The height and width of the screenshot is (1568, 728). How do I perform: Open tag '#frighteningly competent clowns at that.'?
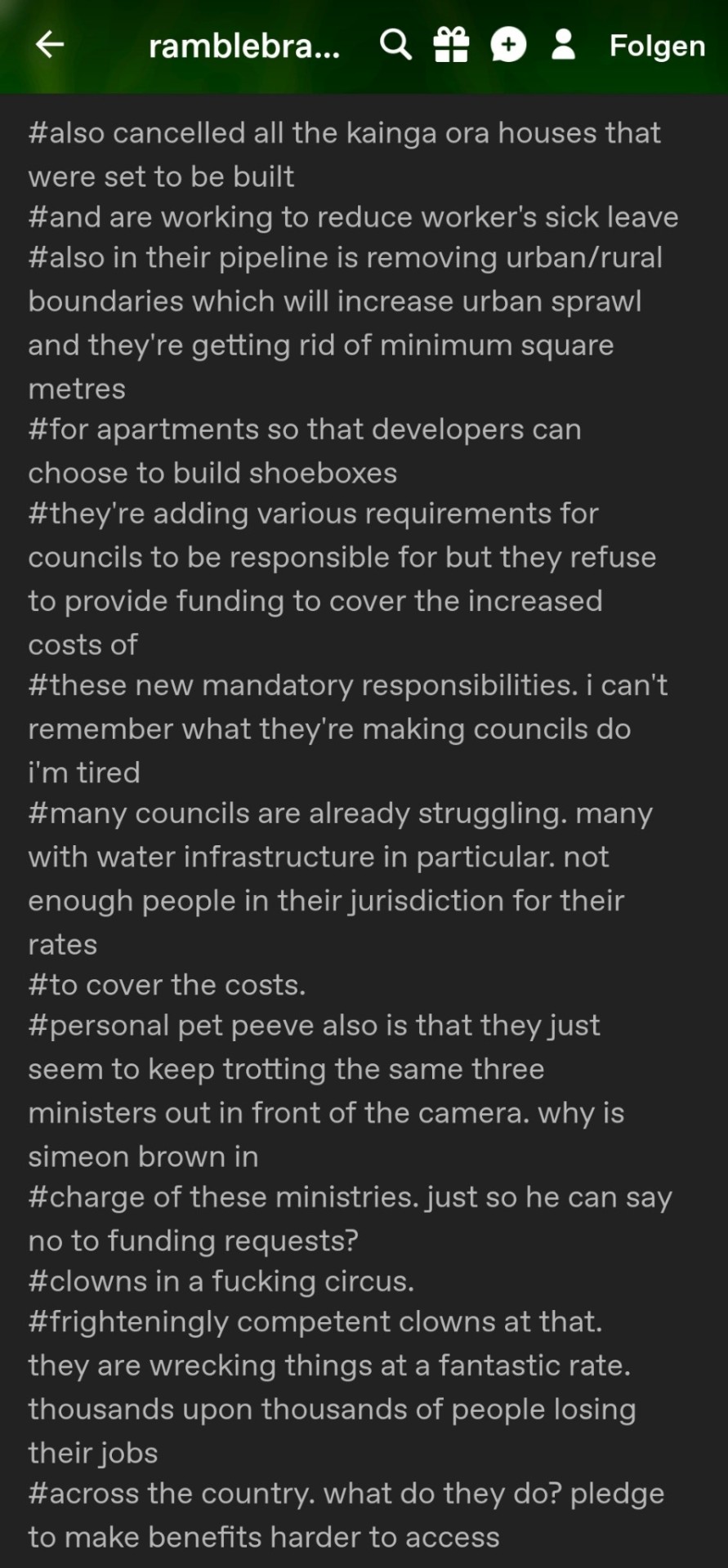315,1321
